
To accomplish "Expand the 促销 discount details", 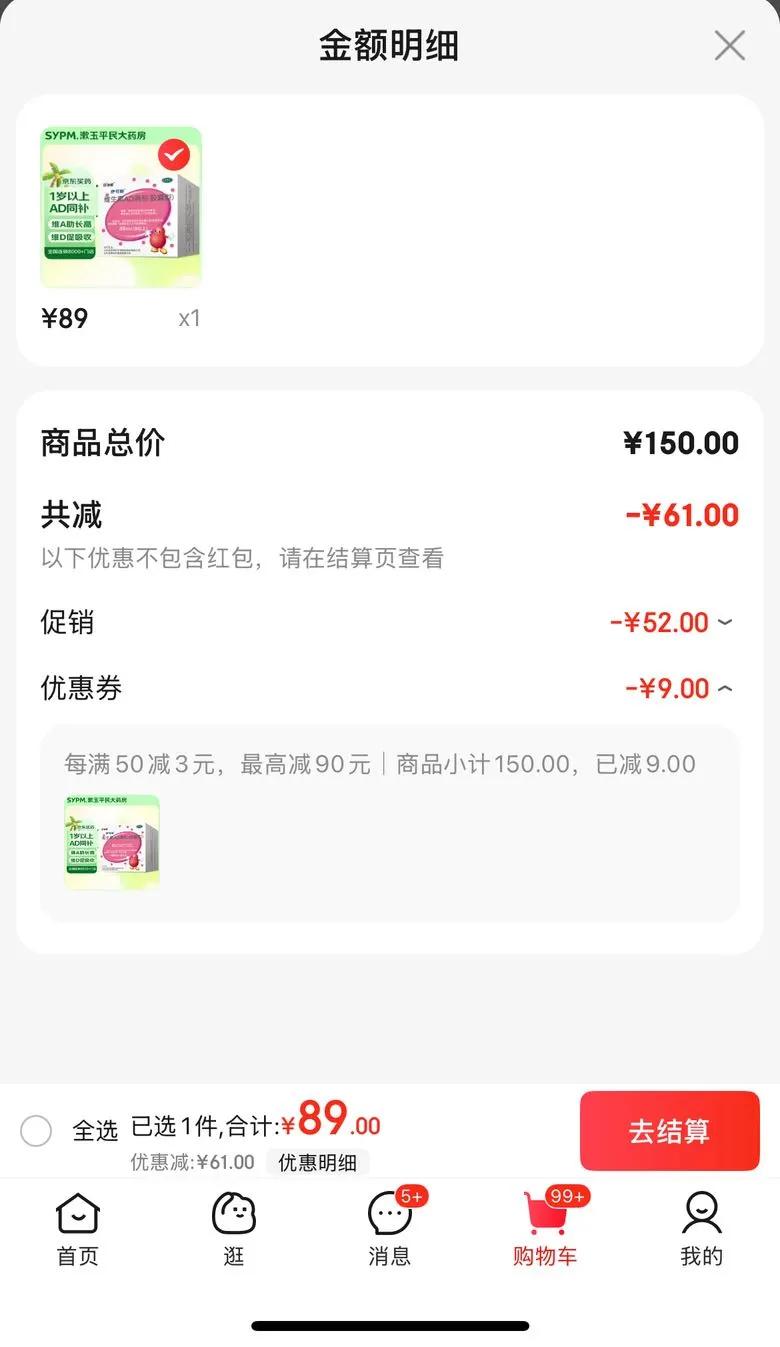I will click(725, 622).
